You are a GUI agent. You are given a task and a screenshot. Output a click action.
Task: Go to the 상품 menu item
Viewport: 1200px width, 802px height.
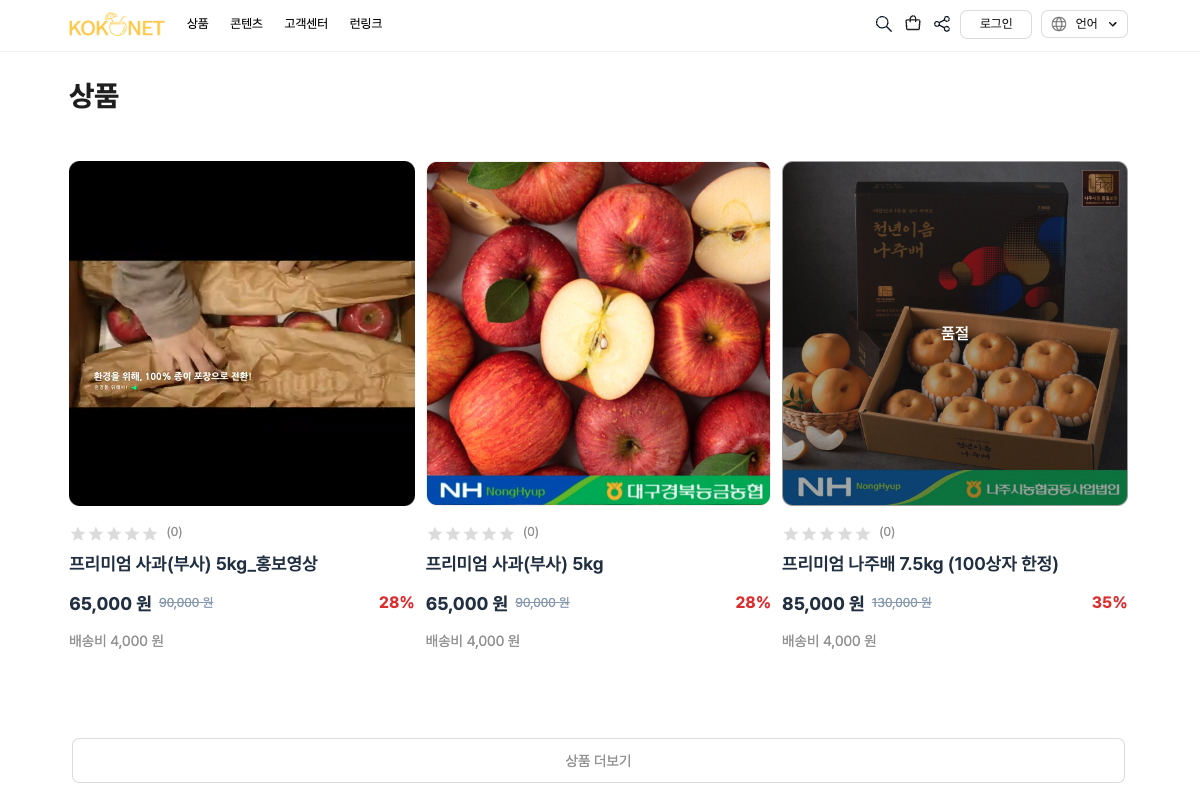point(197,24)
